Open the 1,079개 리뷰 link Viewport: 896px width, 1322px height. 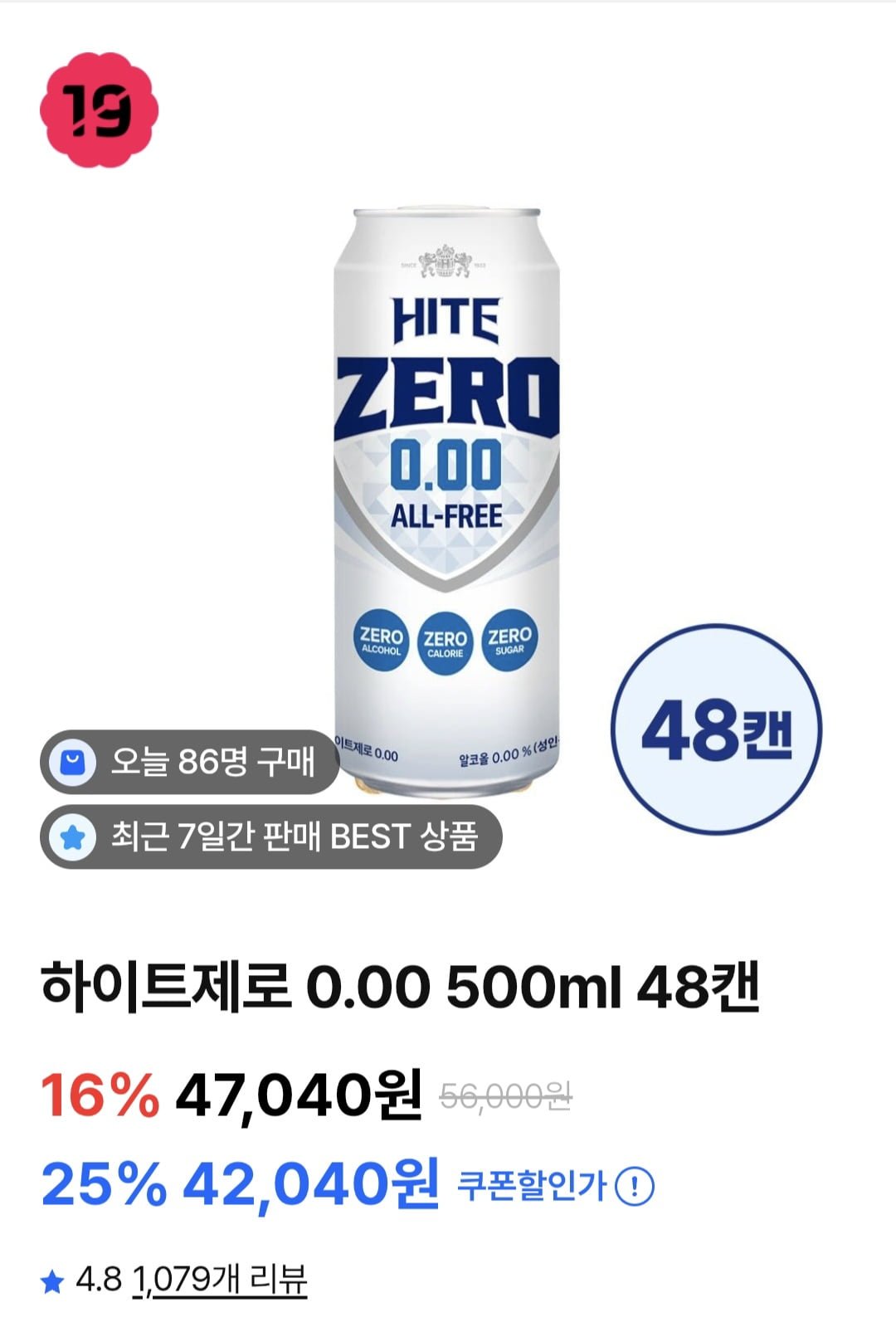click(x=220, y=1280)
